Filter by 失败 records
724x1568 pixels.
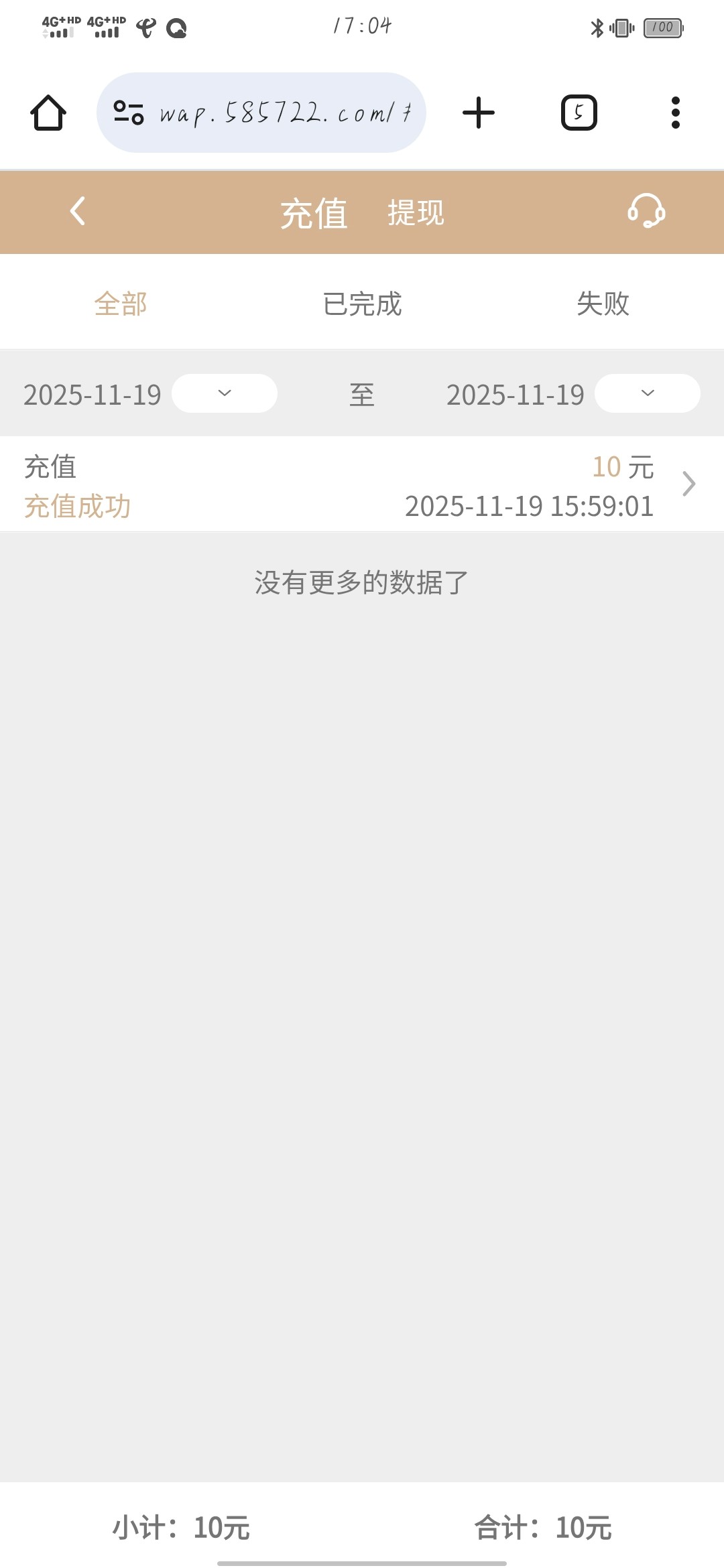[x=603, y=304]
